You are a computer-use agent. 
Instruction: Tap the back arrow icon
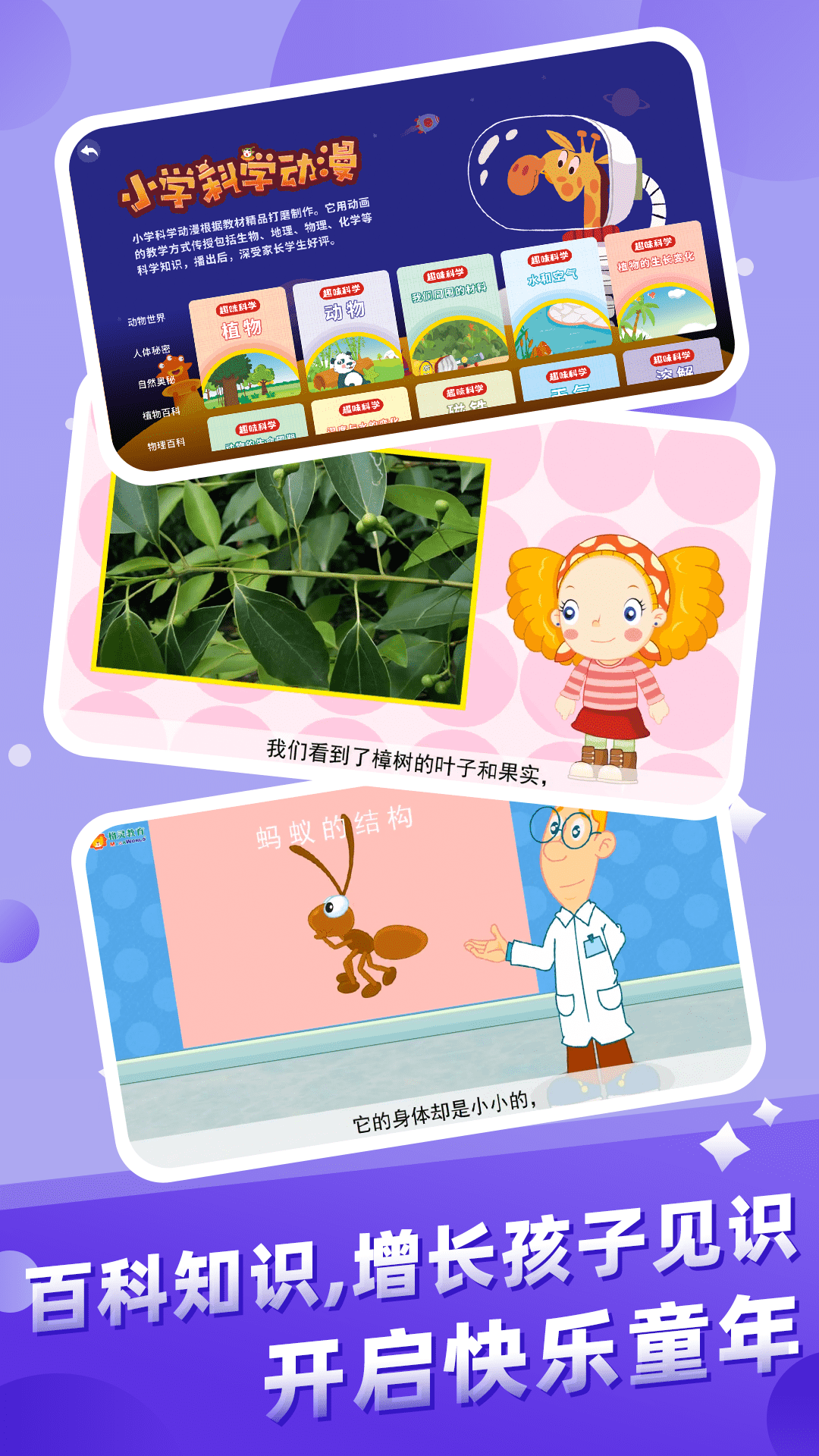tap(90, 152)
